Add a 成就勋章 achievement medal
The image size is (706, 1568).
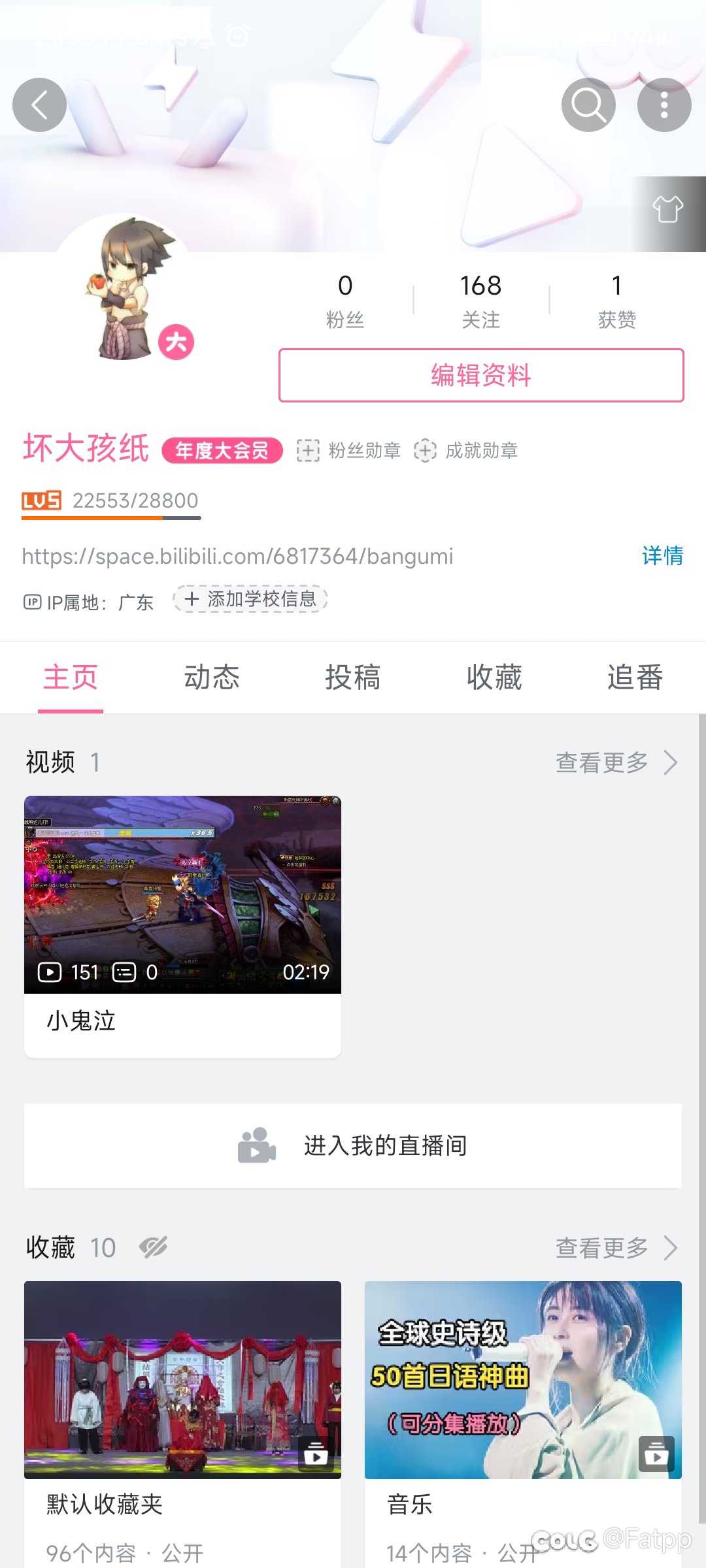coord(466,450)
